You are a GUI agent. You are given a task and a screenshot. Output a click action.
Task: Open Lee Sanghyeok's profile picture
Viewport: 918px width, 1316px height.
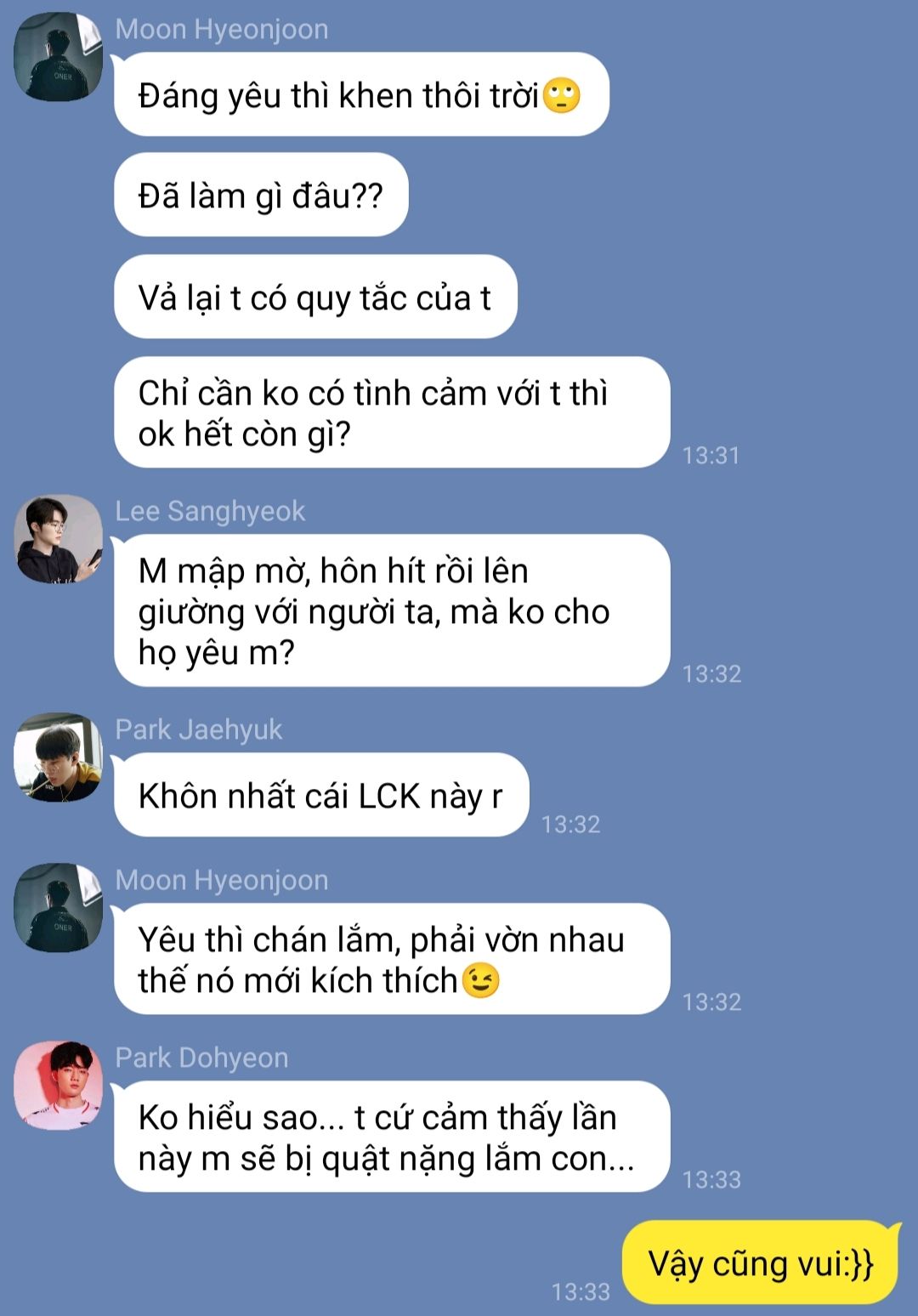[x=58, y=539]
